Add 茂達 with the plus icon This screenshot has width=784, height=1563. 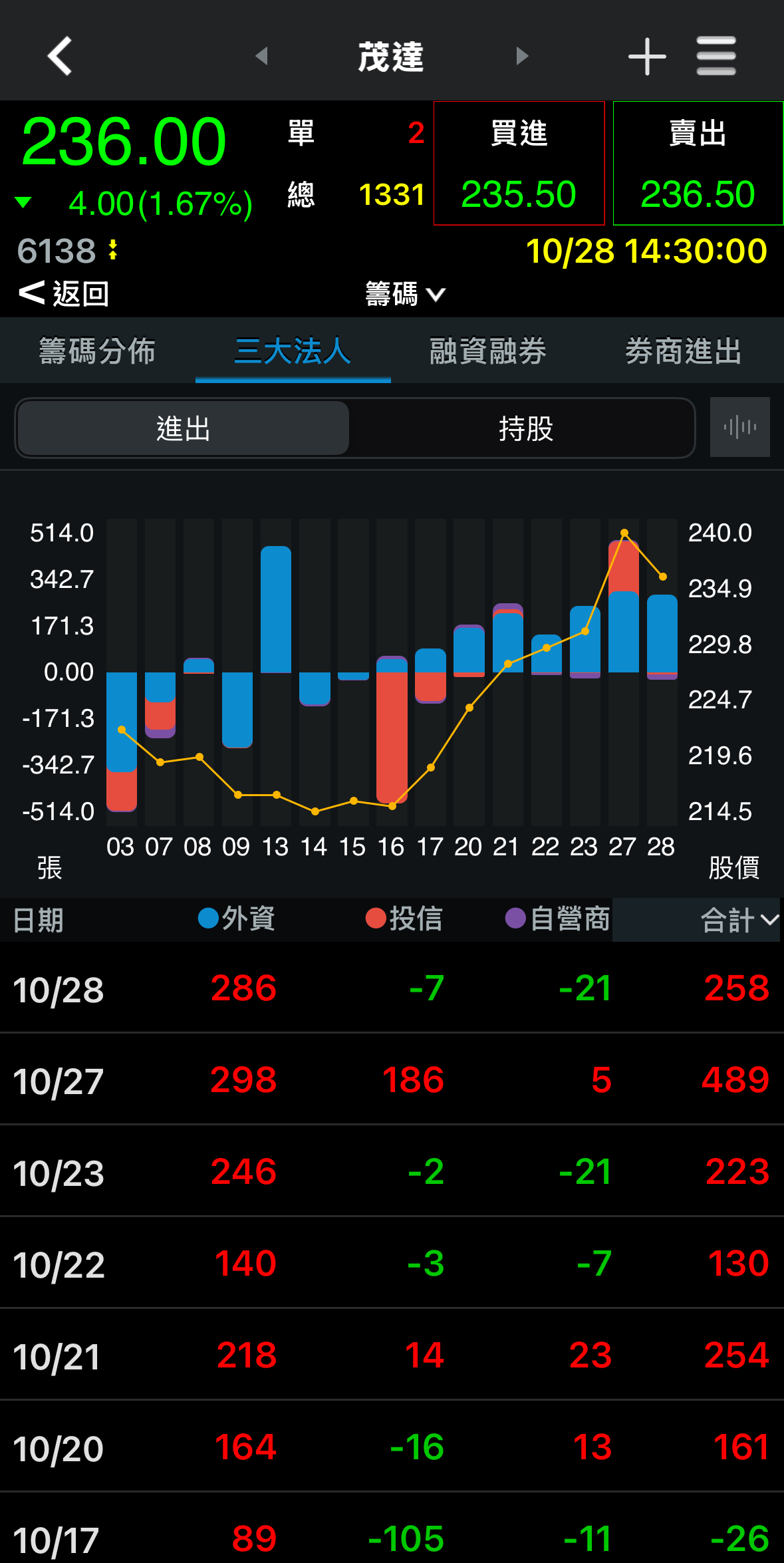tap(647, 56)
